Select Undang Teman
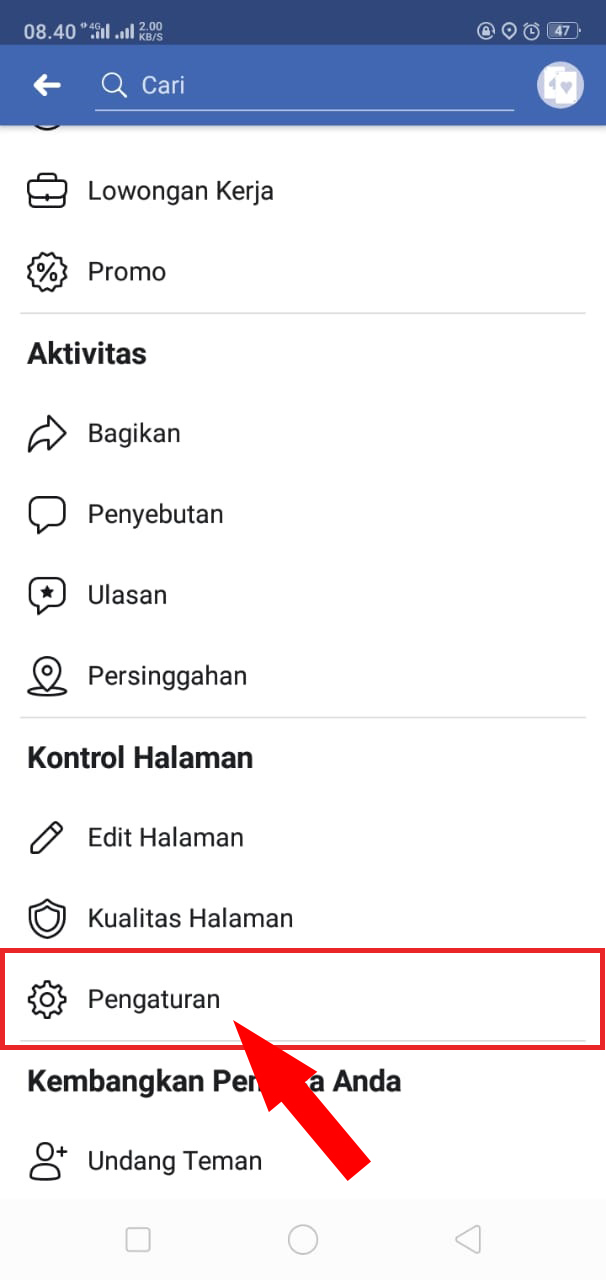The height and width of the screenshot is (1280, 606). [174, 1162]
